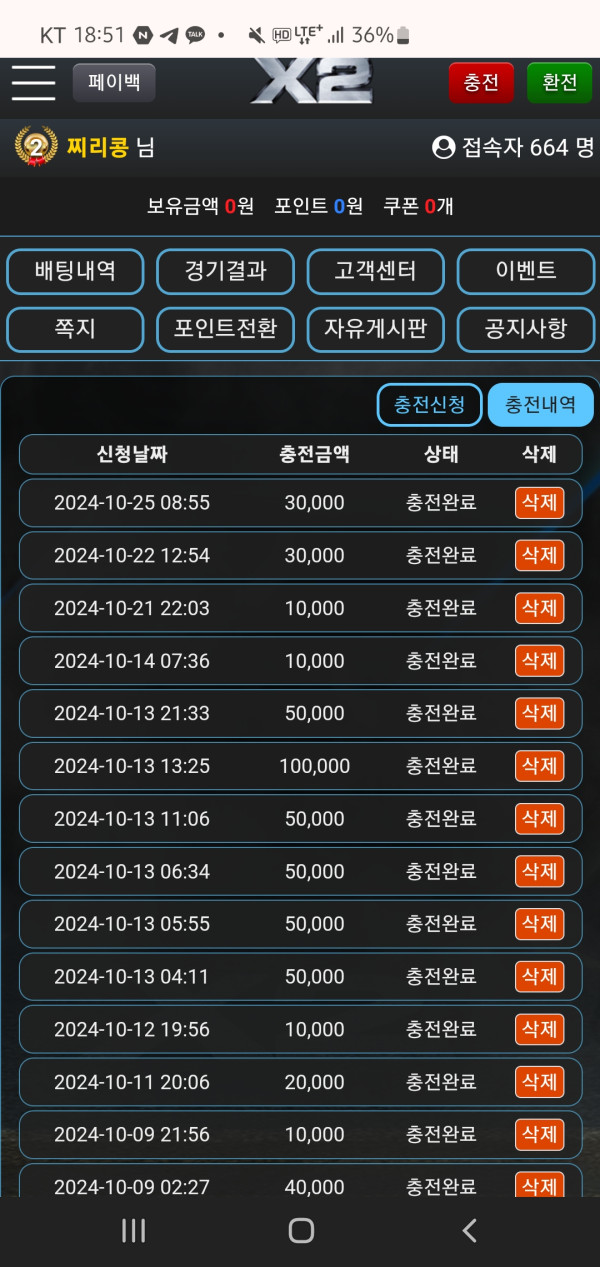Open 배팅내역
This screenshot has height=1267, width=600.
[x=75, y=271]
